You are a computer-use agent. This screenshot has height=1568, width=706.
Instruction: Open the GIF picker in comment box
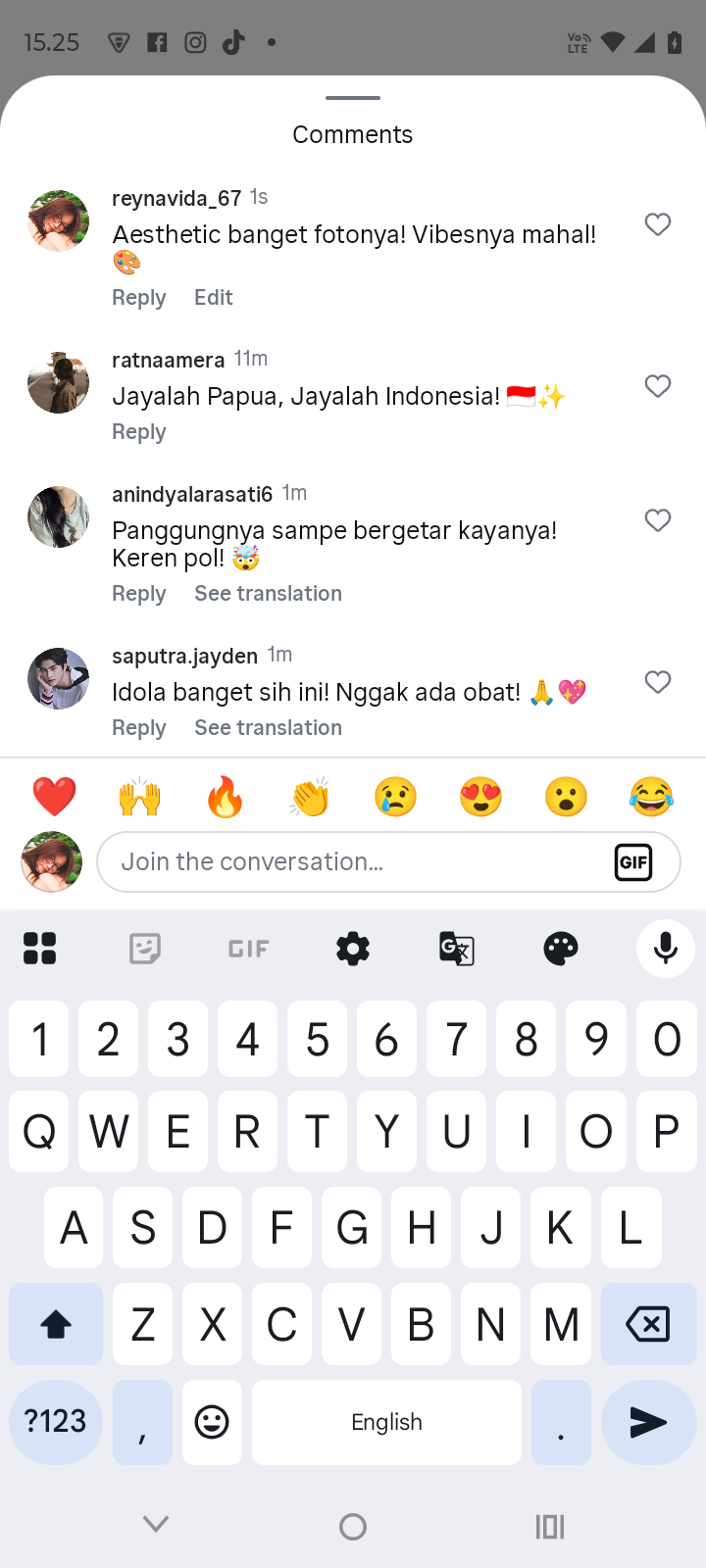(633, 862)
